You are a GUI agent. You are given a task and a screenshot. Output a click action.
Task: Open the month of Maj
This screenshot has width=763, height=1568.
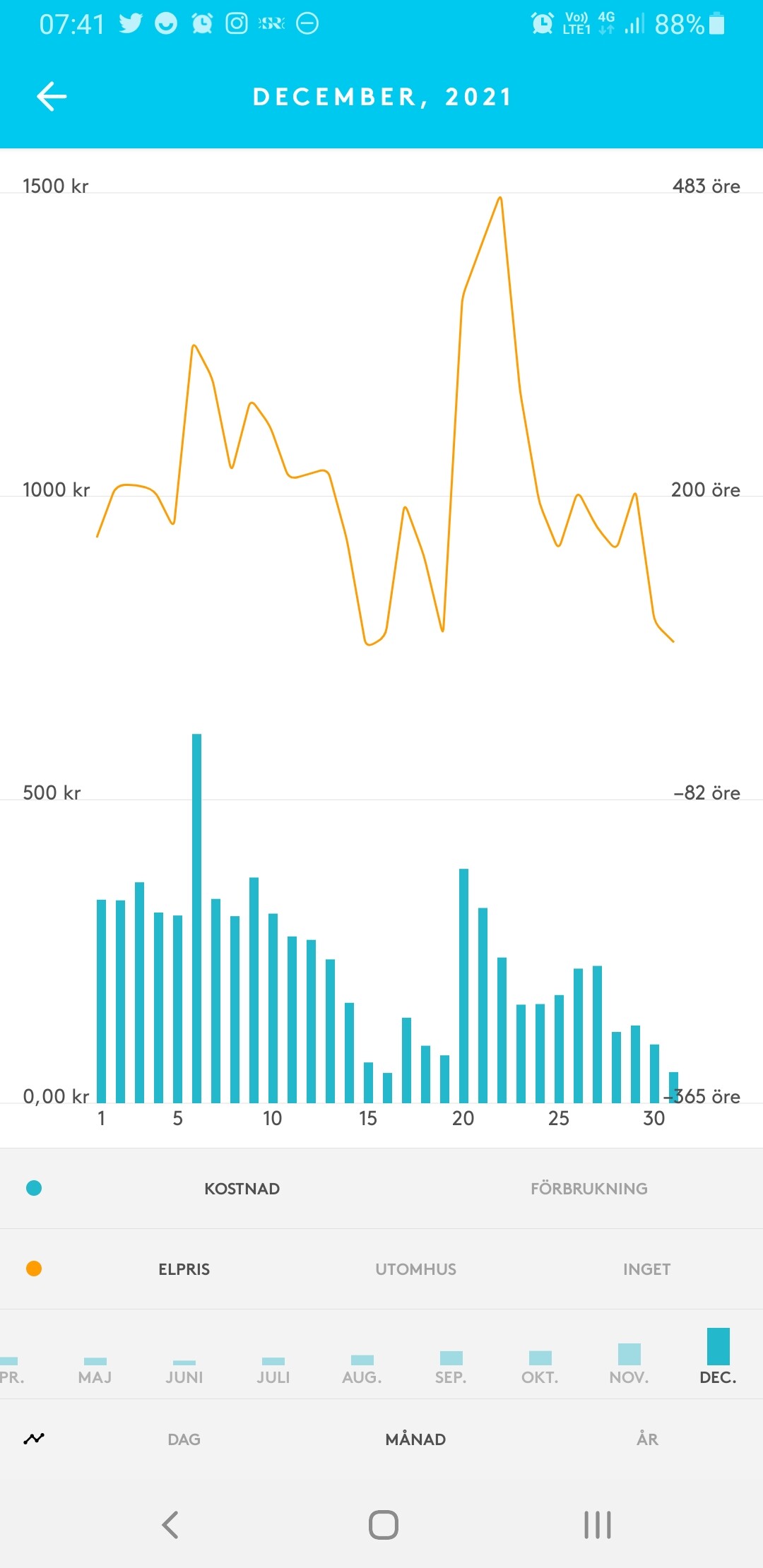[x=95, y=1370]
